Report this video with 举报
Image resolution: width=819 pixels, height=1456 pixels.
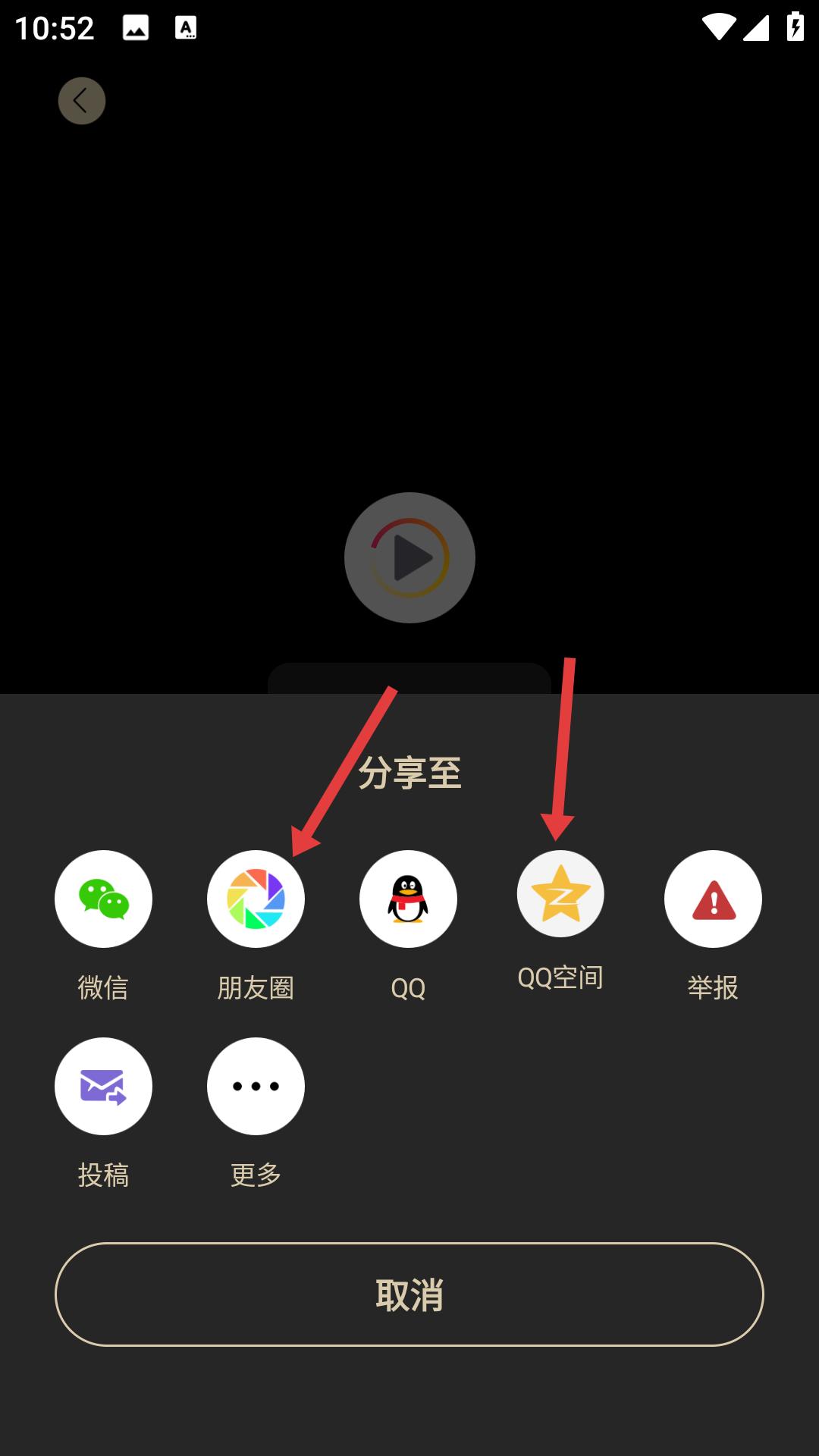pyautogui.click(x=713, y=899)
